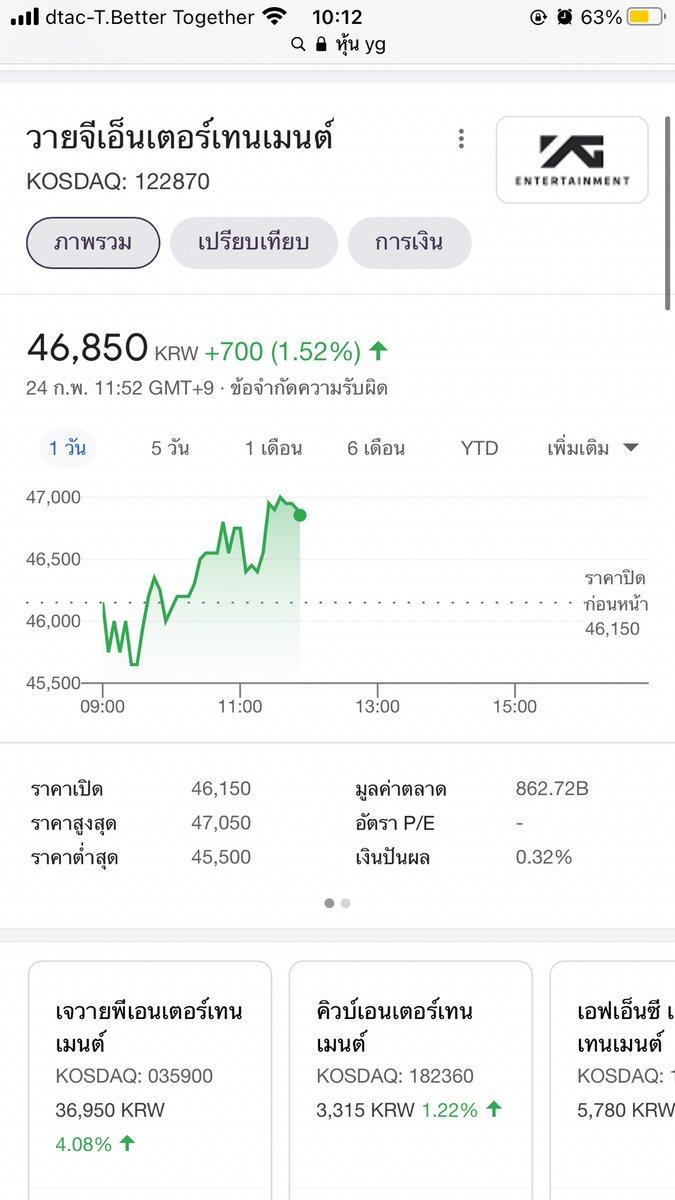Select the ภาพรวม chip
This screenshot has width=675, height=1200.
[x=93, y=243]
